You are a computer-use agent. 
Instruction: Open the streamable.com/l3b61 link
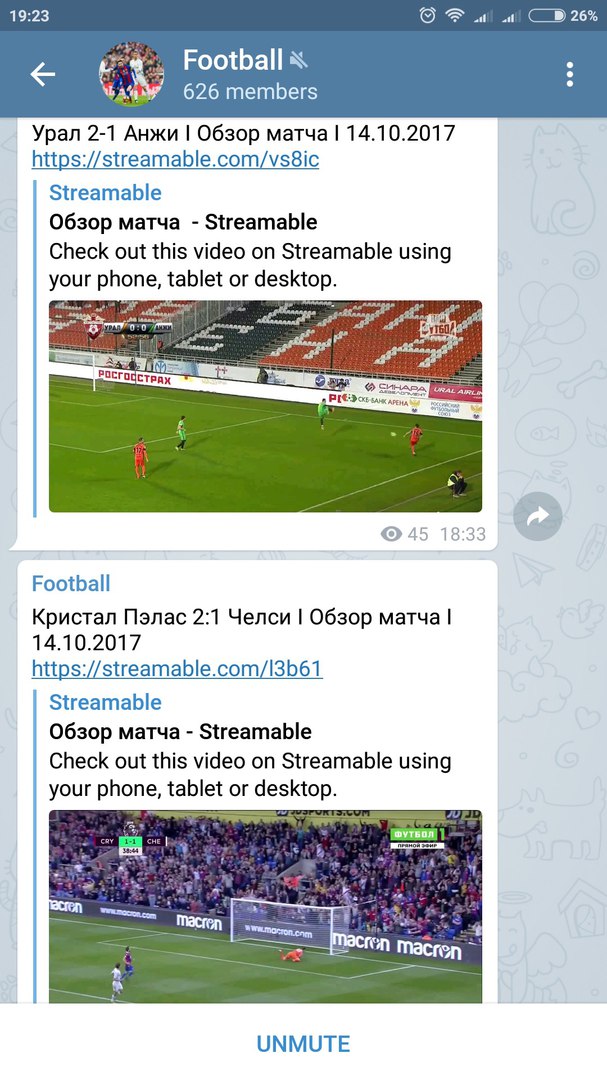pos(177,668)
